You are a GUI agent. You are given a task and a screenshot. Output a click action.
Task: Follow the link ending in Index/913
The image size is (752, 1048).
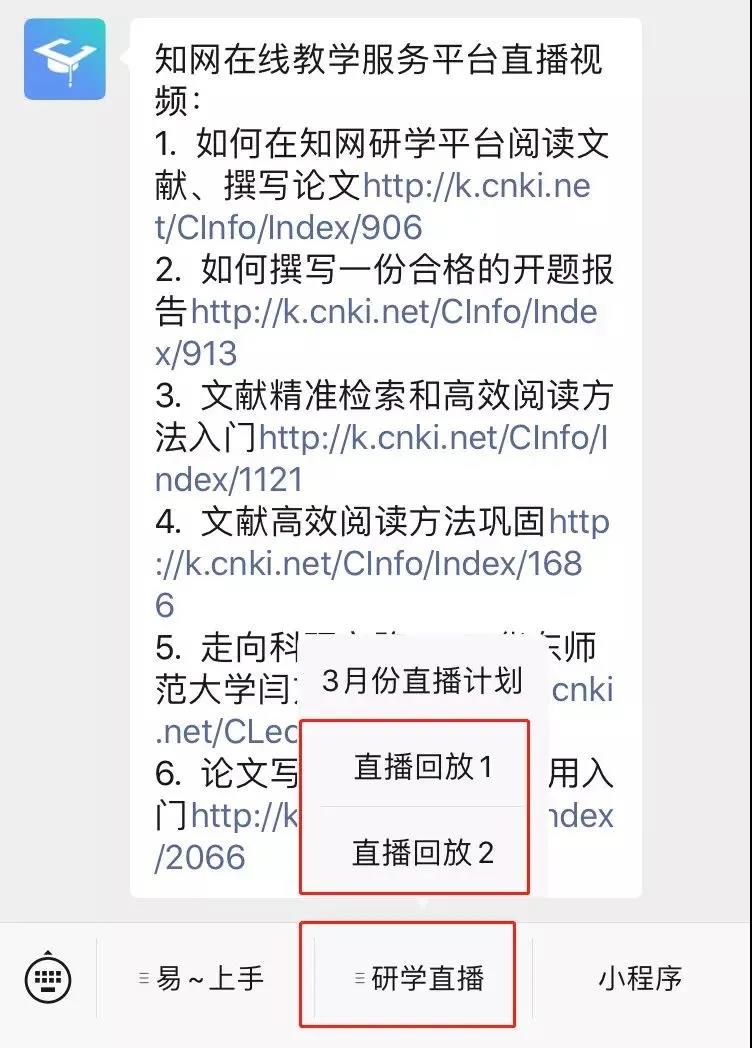393,313
